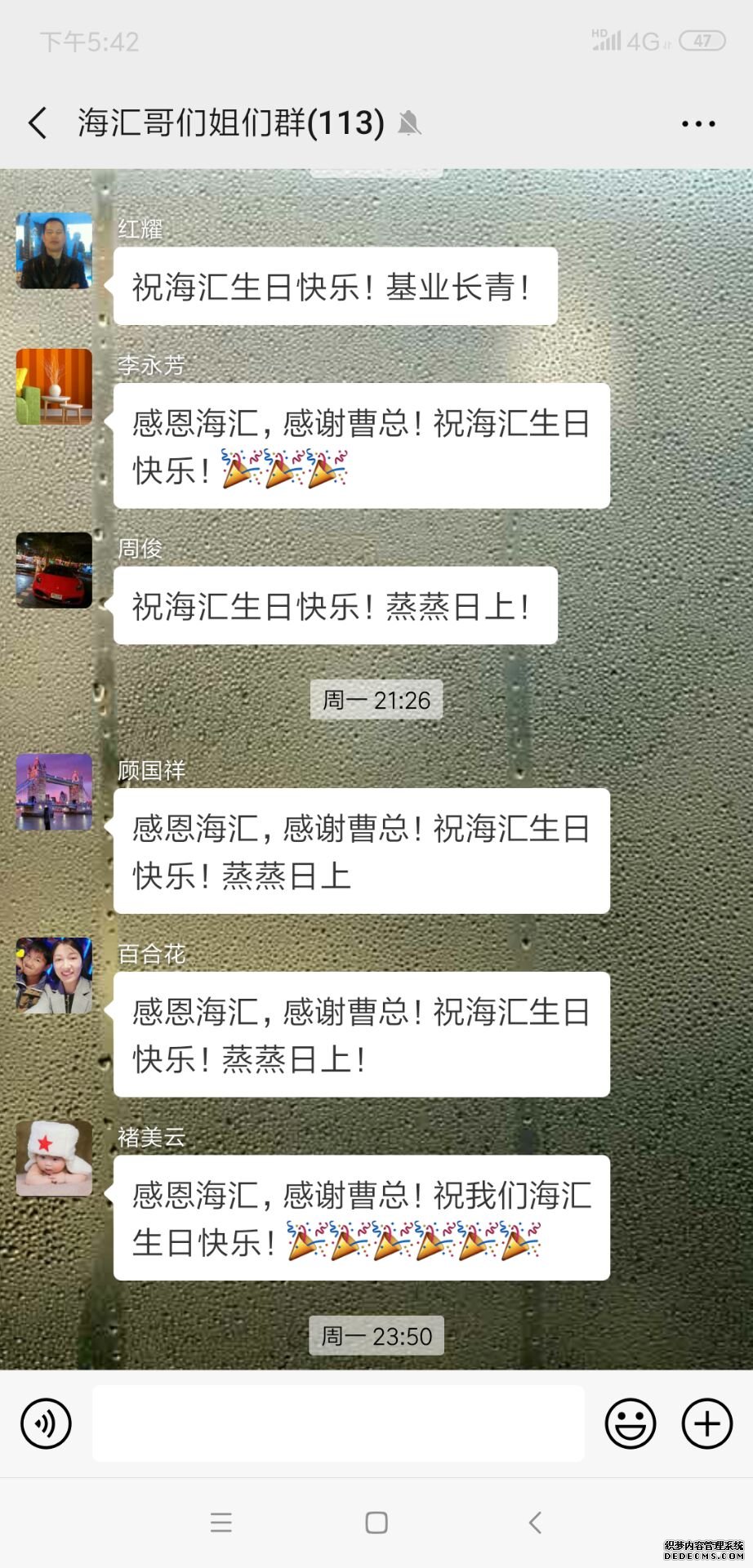Switch to voice message input
Image resolution: width=753 pixels, height=1568 pixels.
(x=46, y=1424)
